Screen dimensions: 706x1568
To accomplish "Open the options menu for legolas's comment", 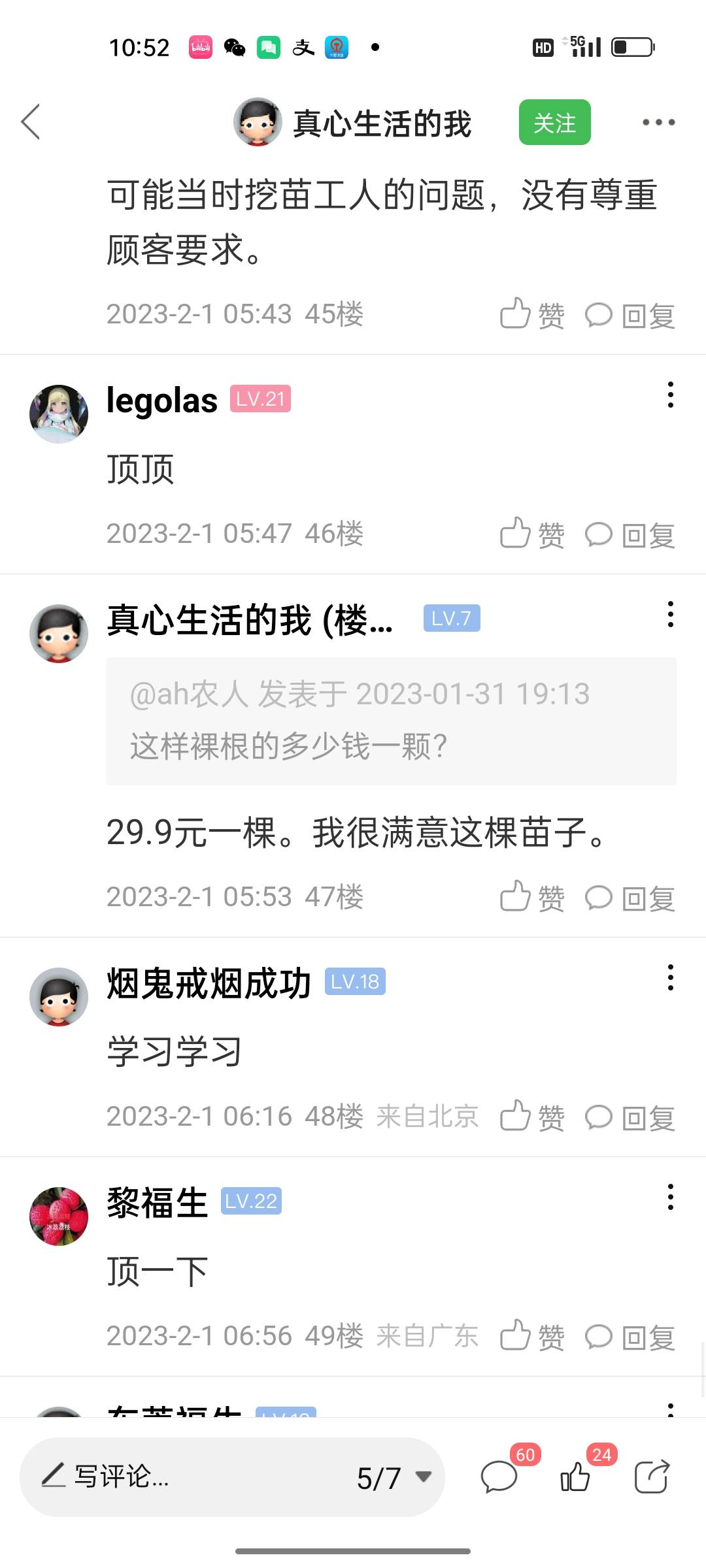I will [670, 395].
